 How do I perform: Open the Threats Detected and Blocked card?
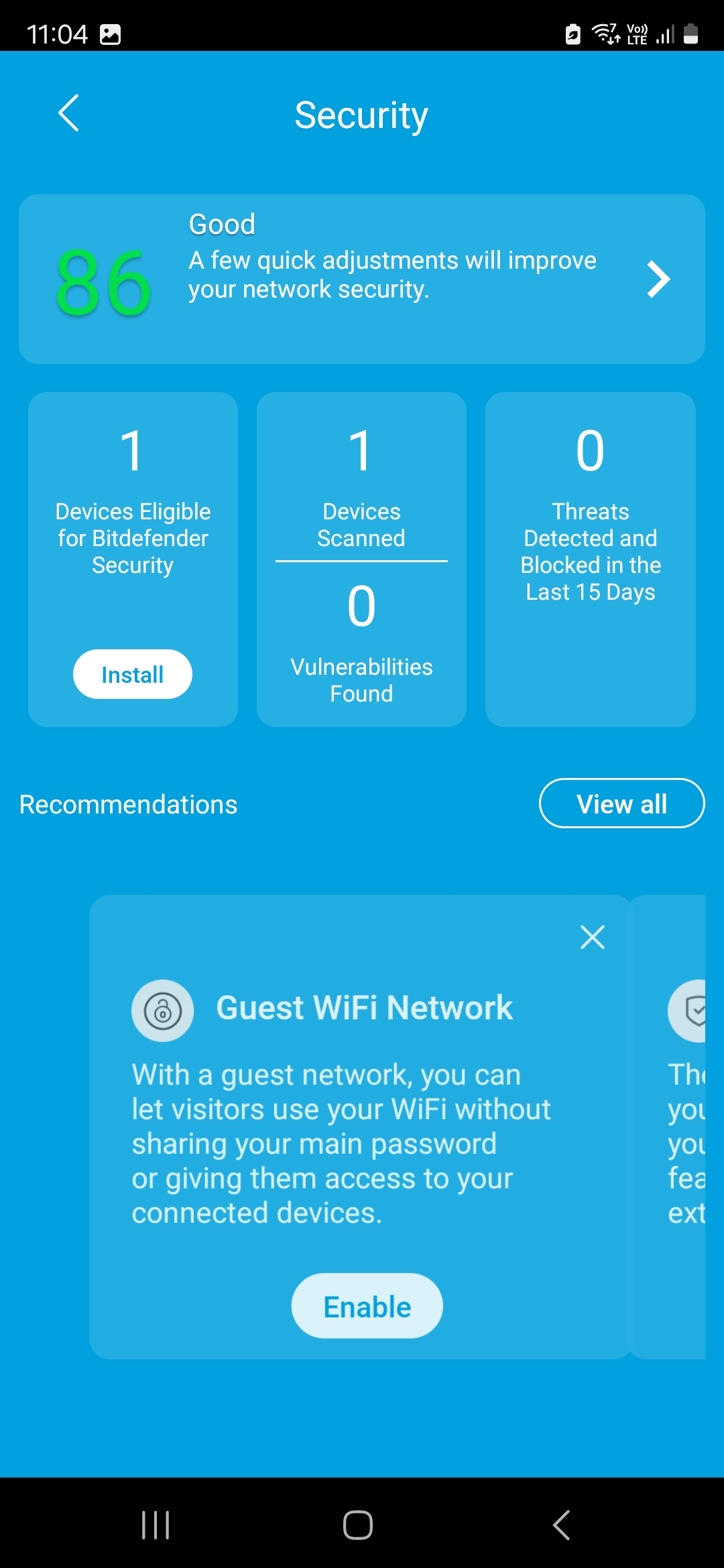click(590, 559)
